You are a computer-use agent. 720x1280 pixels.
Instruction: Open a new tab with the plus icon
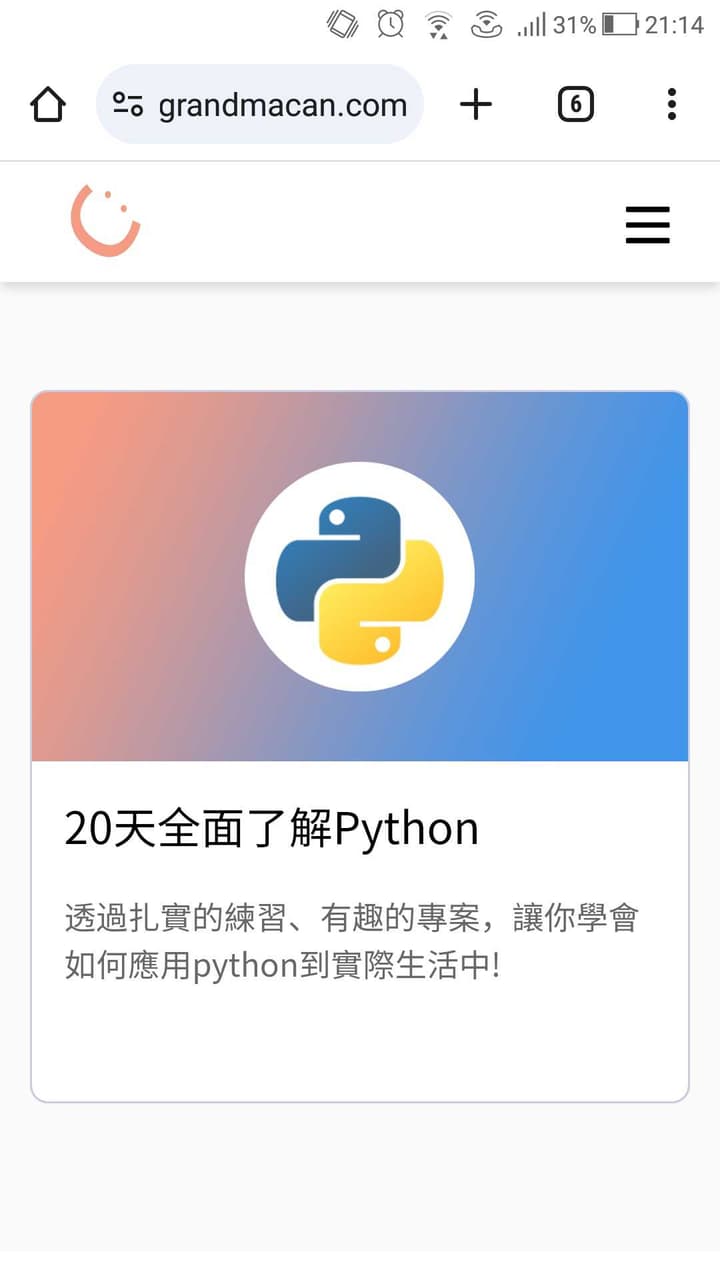tap(477, 103)
